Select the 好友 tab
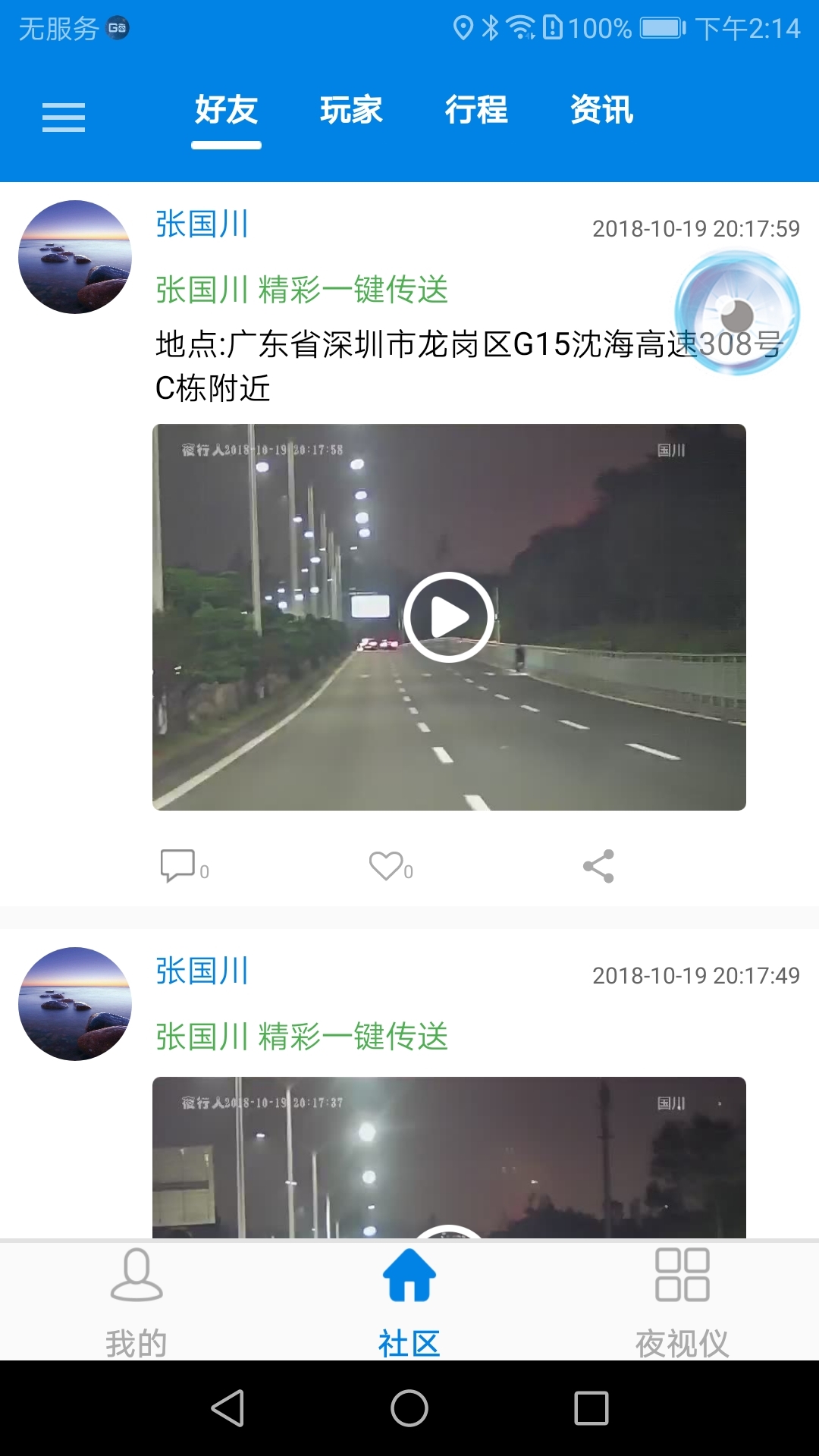819x1456 pixels. pyautogui.click(x=226, y=111)
